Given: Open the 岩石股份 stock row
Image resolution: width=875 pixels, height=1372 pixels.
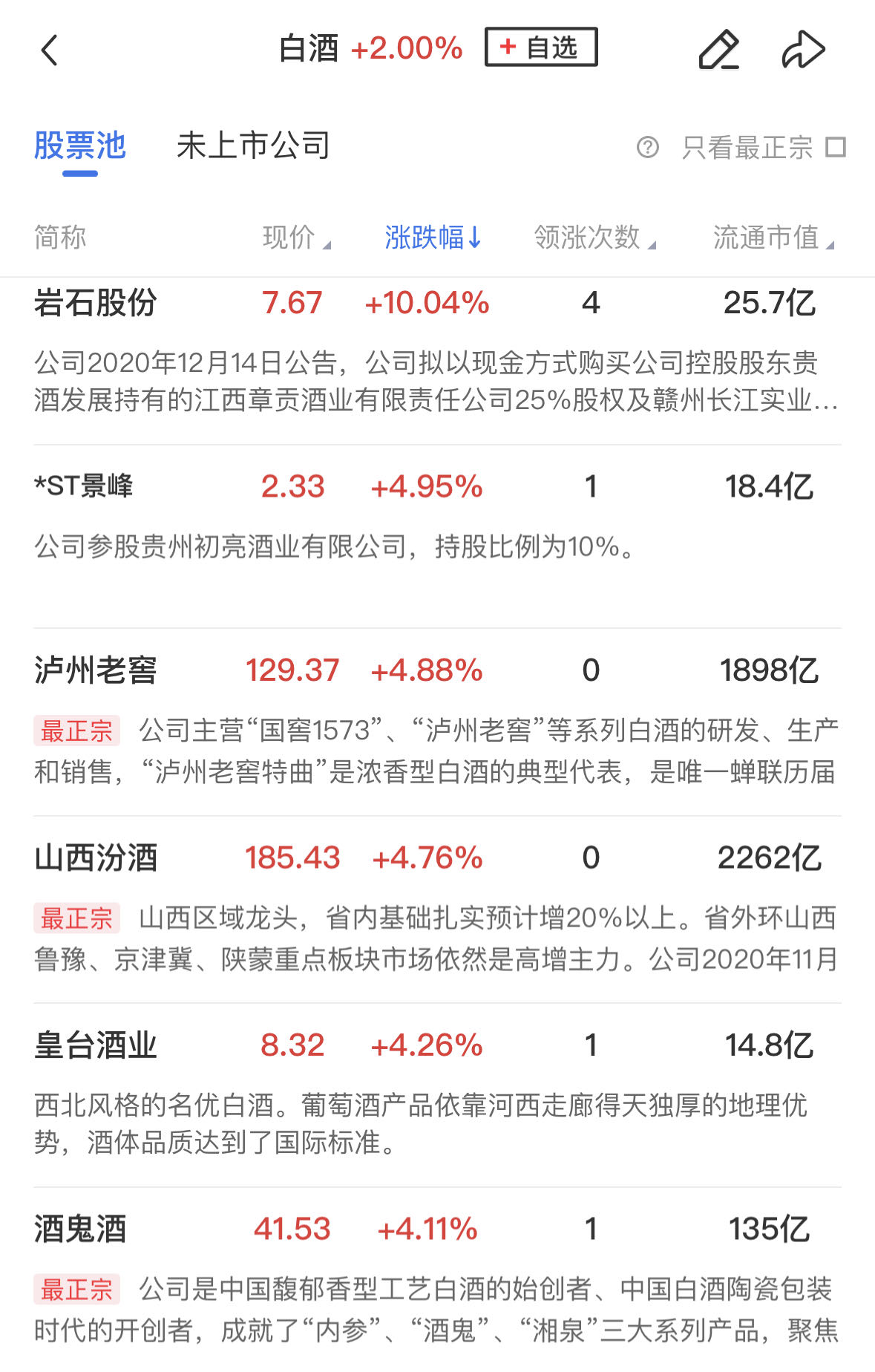Looking at the screenshot, I should point(95,303).
